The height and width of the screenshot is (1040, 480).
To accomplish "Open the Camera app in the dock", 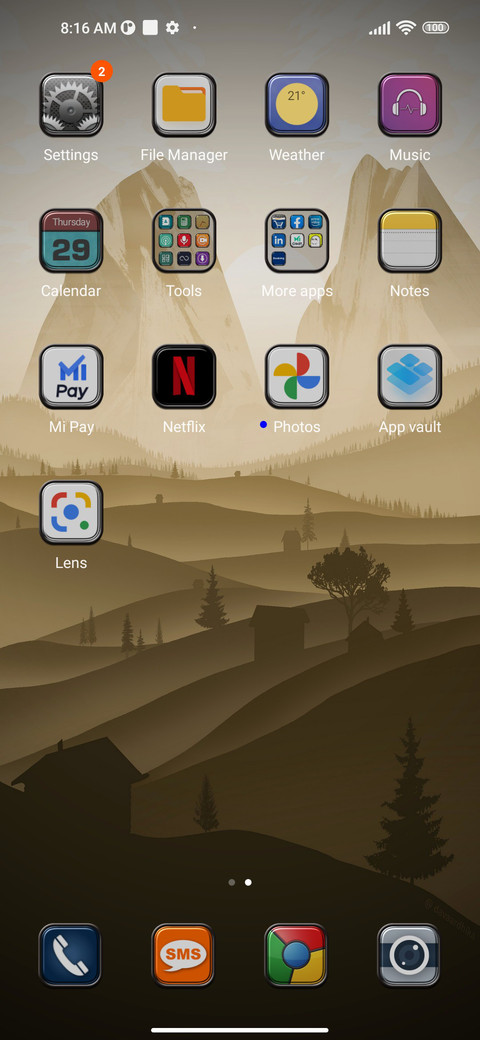I will click(x=408, y=955).
